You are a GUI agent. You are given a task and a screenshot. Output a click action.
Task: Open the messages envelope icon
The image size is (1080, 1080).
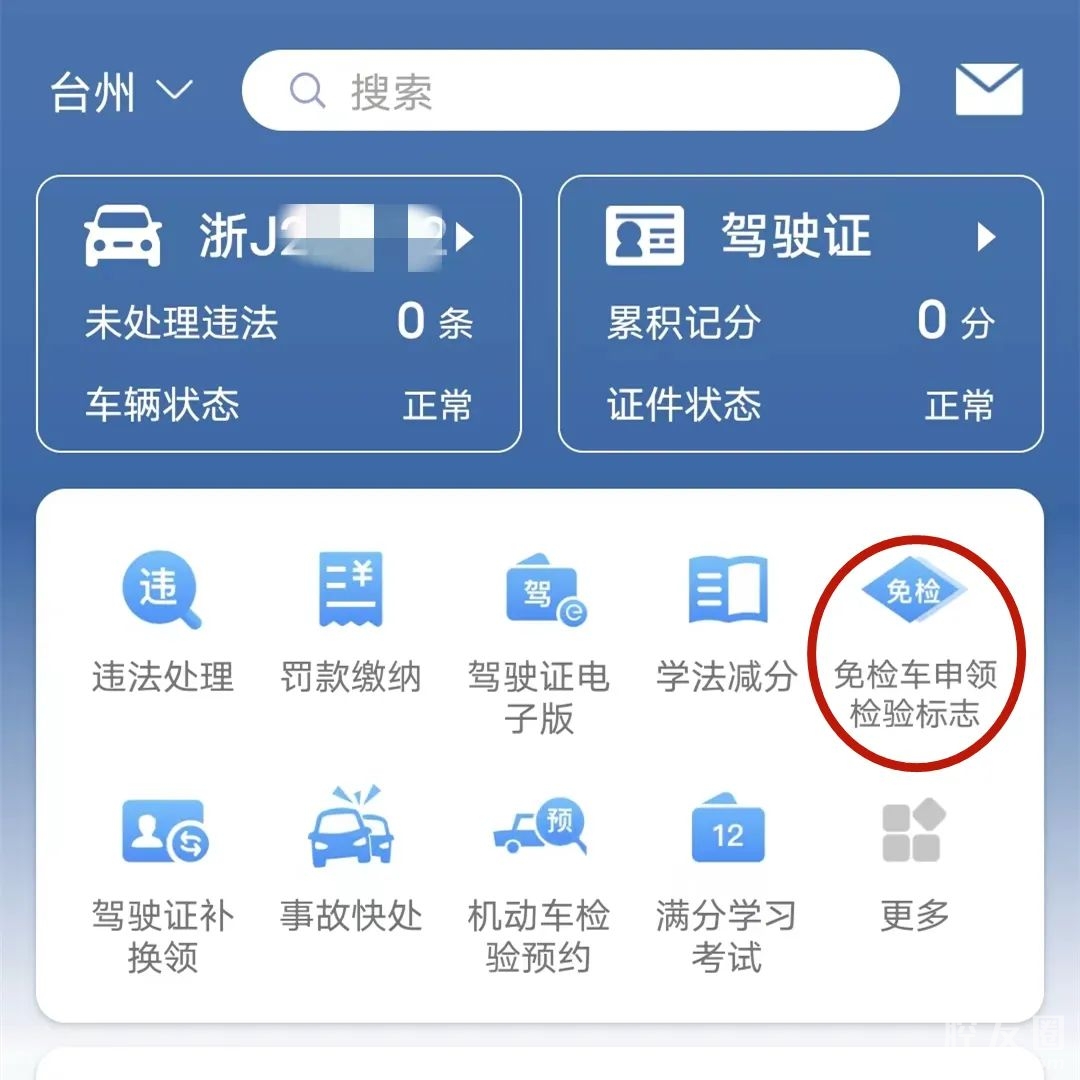pyautogui.click(x=988, y=90)
